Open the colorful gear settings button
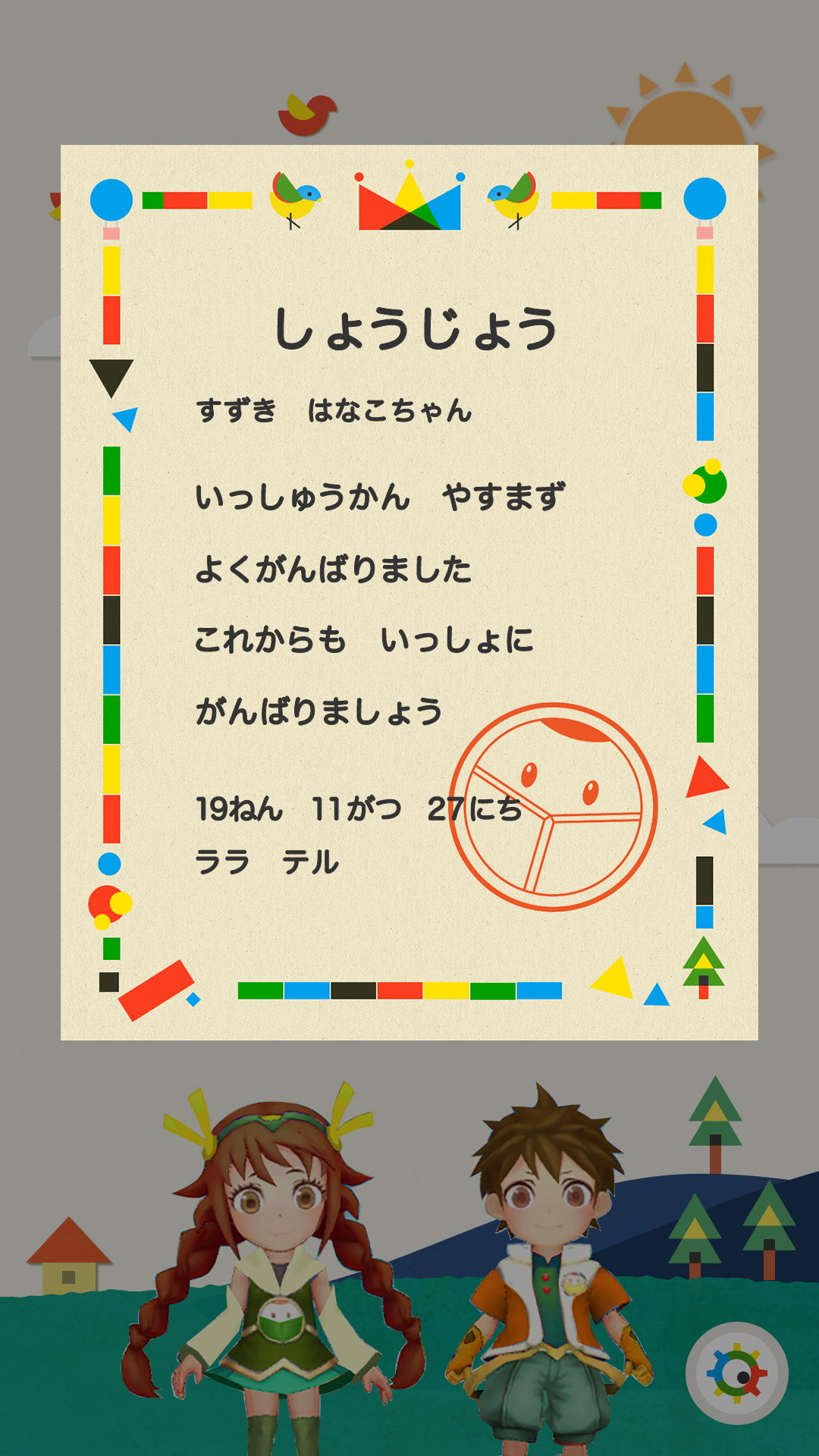The width and height of the screenshot is (819, 1456). [x=736, y=1373]
